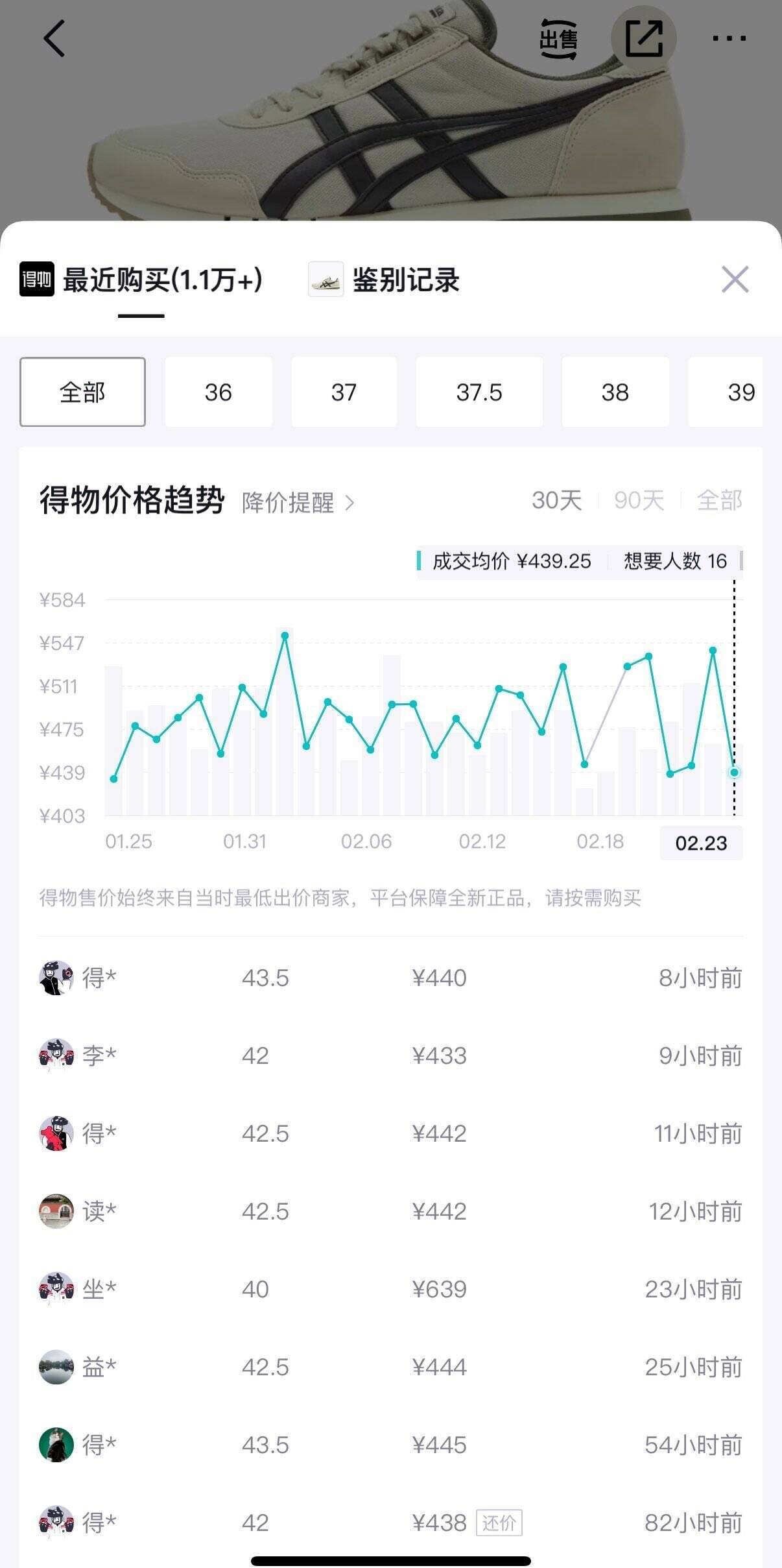Choose the 37.5 size filter
The image size is (782, 1568).
click(480, 392)
